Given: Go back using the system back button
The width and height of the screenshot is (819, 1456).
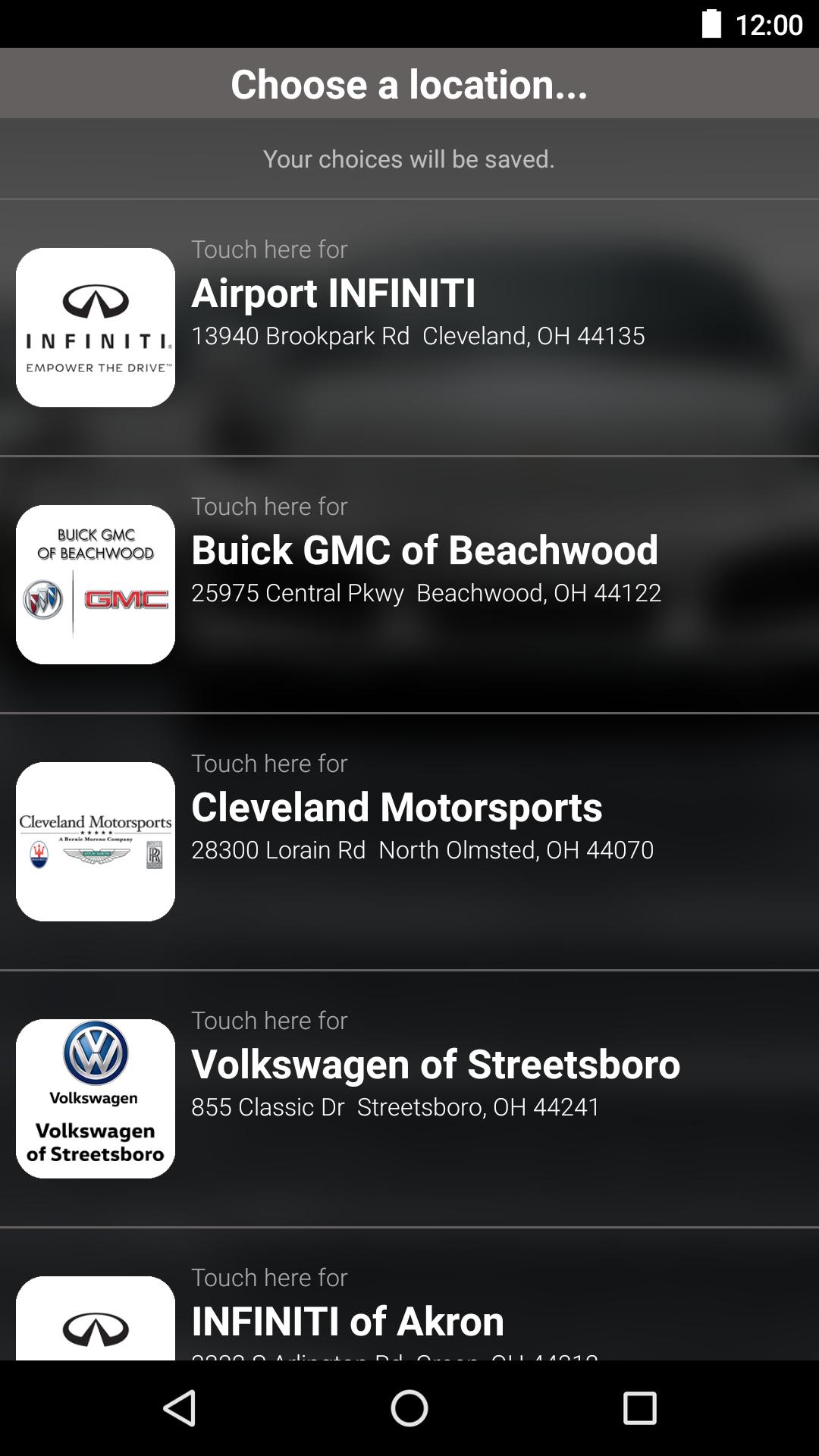Looking at the screenshot, I should [x=180, y=1408].
